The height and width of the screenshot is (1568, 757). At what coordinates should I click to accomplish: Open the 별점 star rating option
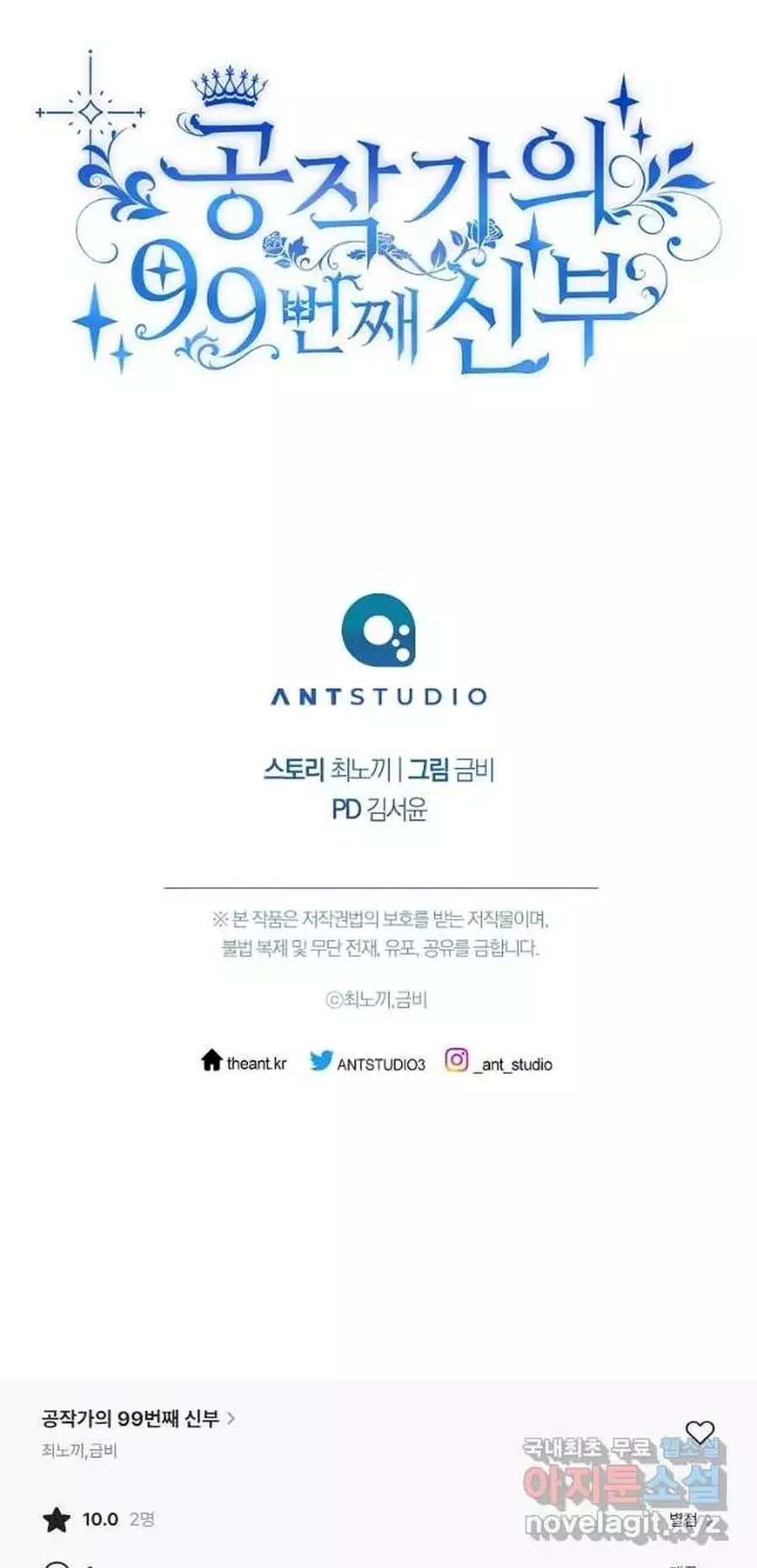tap(683, 1519)
